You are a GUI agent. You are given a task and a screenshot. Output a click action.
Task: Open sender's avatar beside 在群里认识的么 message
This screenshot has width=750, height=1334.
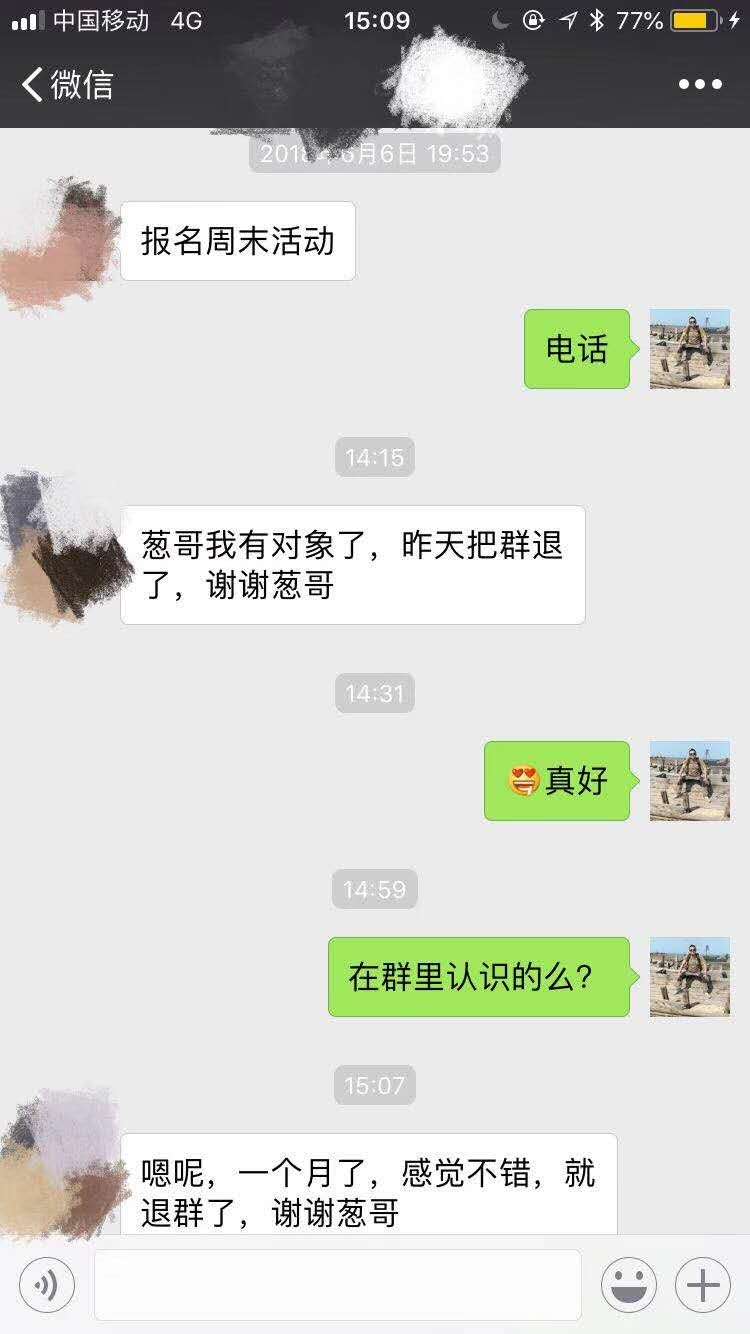click(x=690, y=977)
